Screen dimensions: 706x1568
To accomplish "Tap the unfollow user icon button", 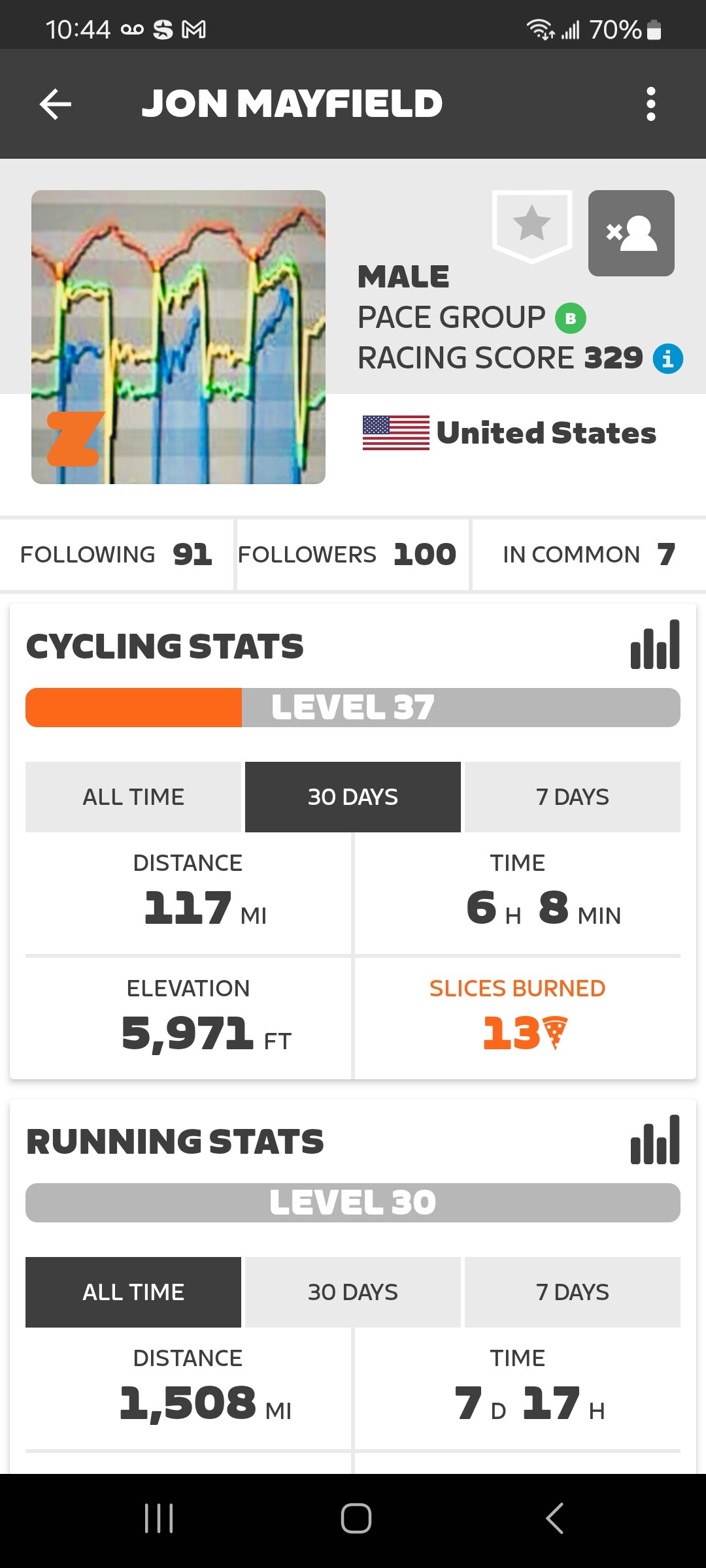I will (631, 233).
